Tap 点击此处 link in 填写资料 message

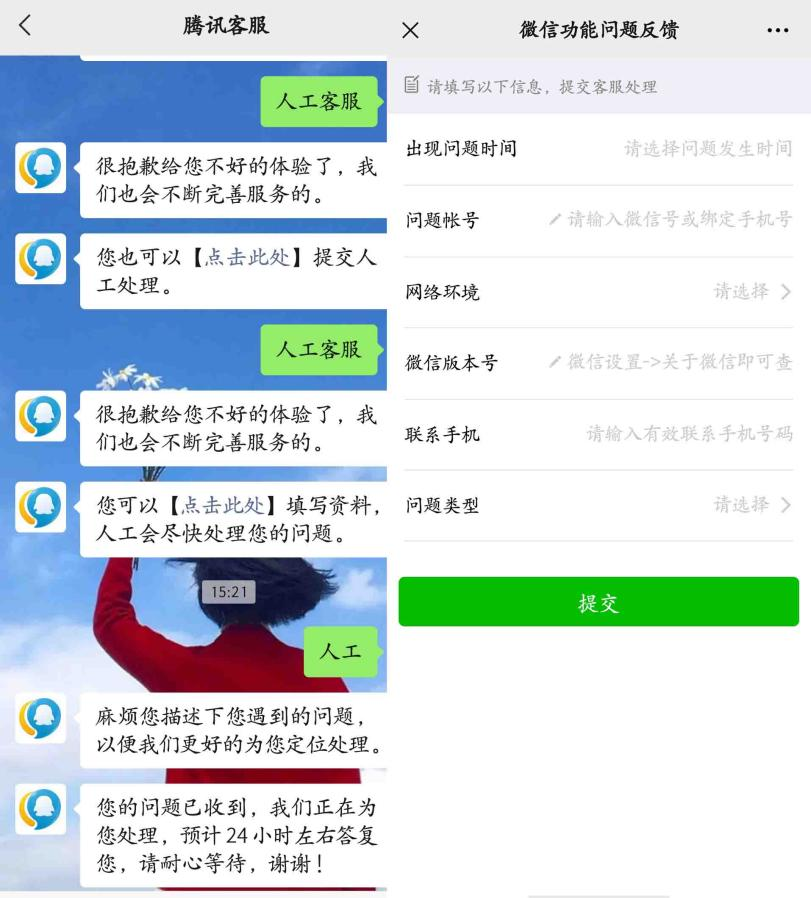pos(223,506)
